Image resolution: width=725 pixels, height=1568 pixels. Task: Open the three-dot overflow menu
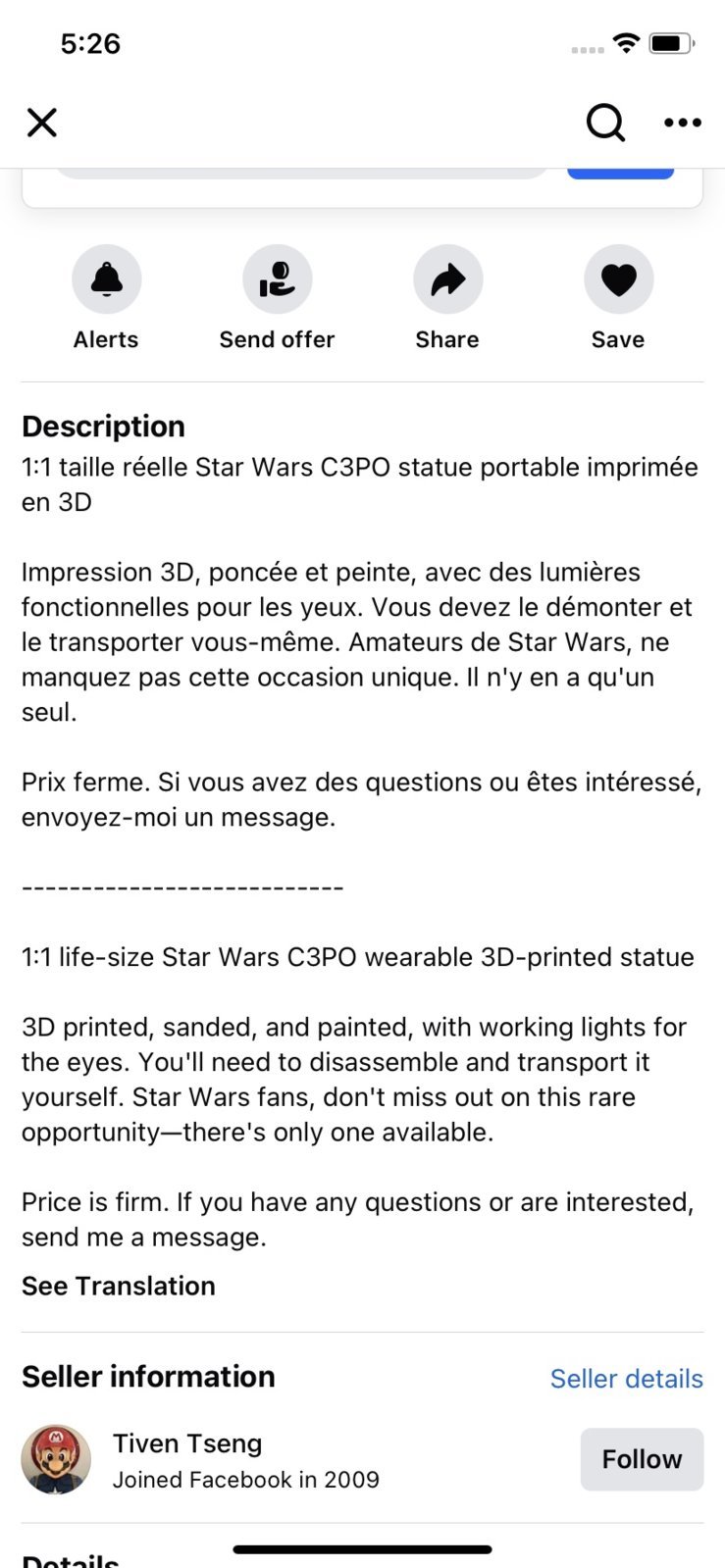(682, 123)
